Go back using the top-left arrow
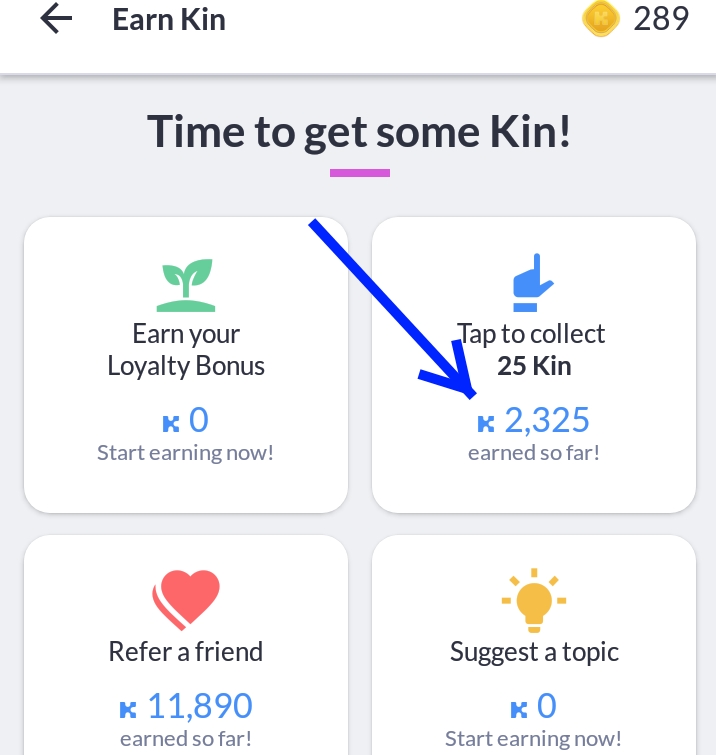 coord(56,20)
